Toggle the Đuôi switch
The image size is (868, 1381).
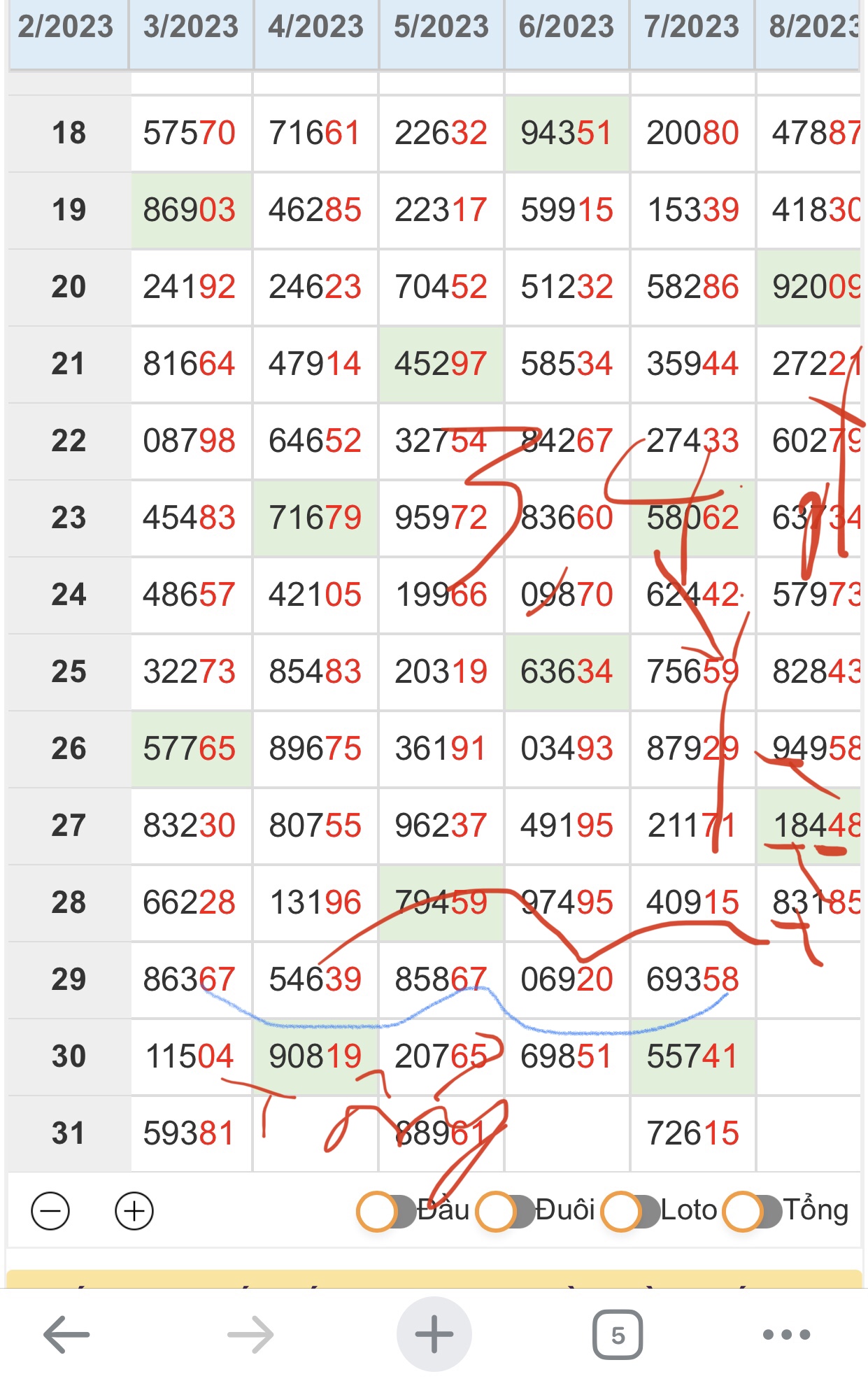click(506, 1211)
